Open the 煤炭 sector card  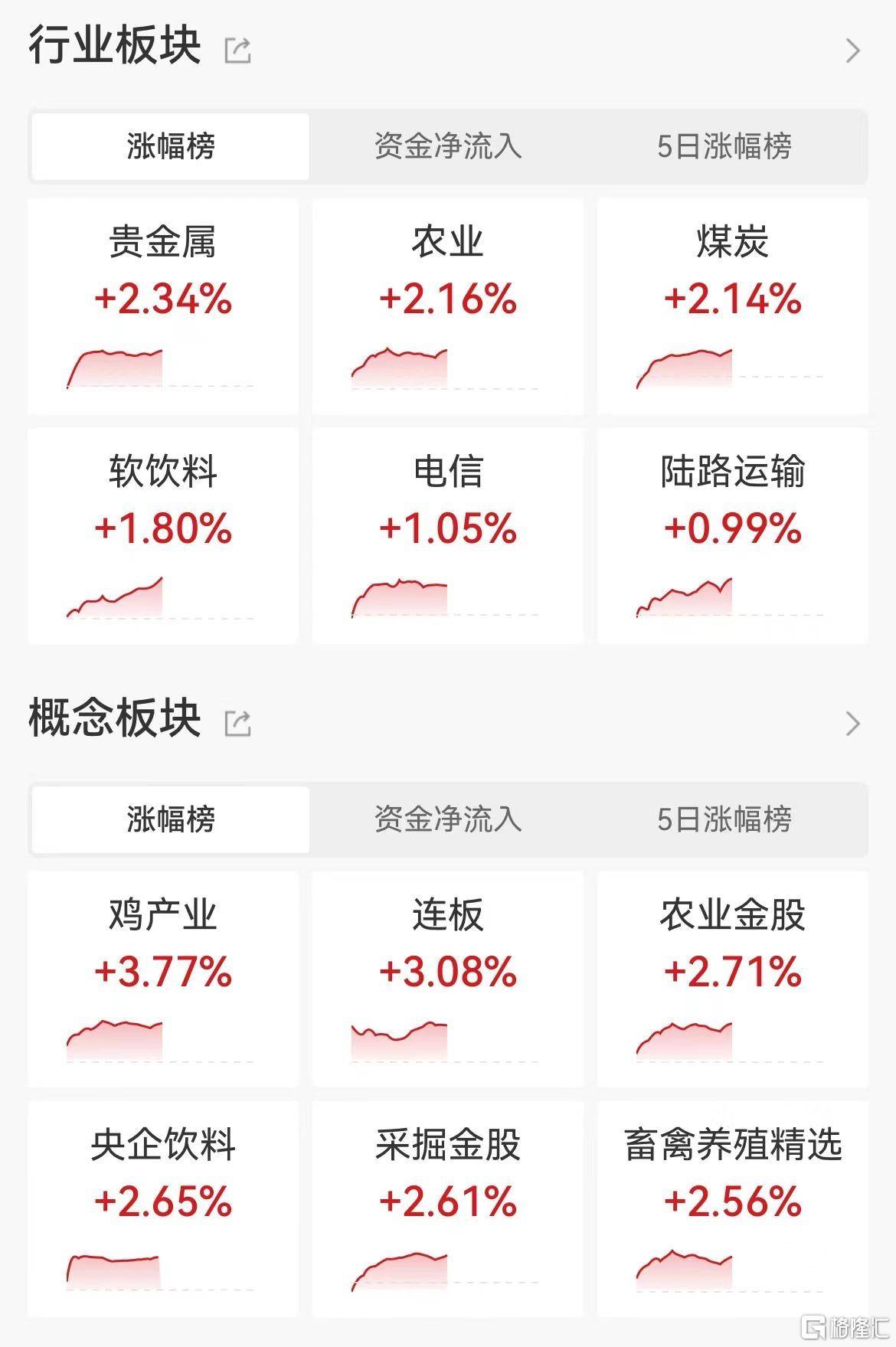732,302
